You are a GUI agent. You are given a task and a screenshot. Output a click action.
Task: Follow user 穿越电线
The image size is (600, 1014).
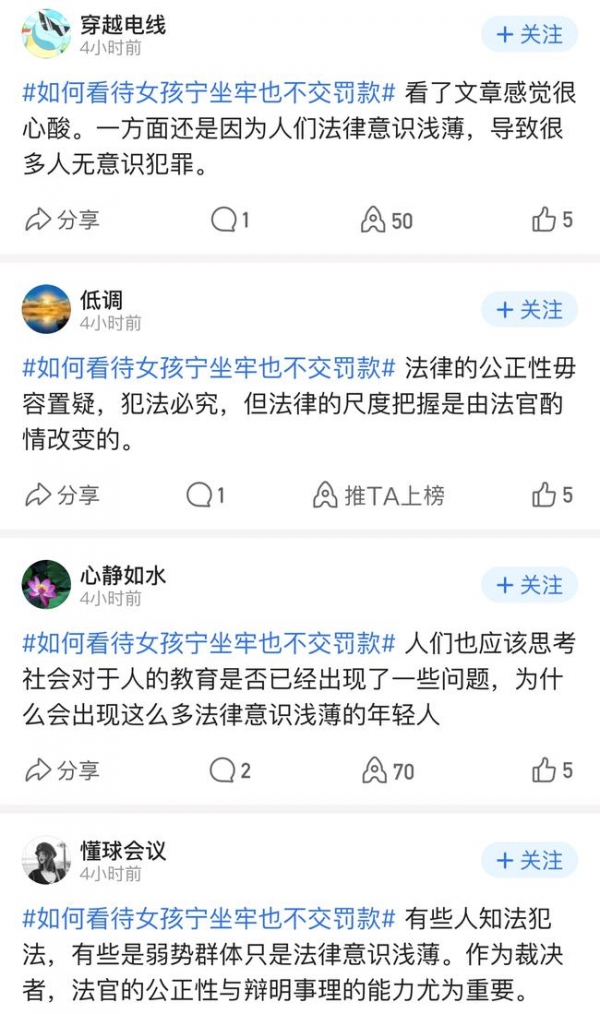(x=529, y=35)
